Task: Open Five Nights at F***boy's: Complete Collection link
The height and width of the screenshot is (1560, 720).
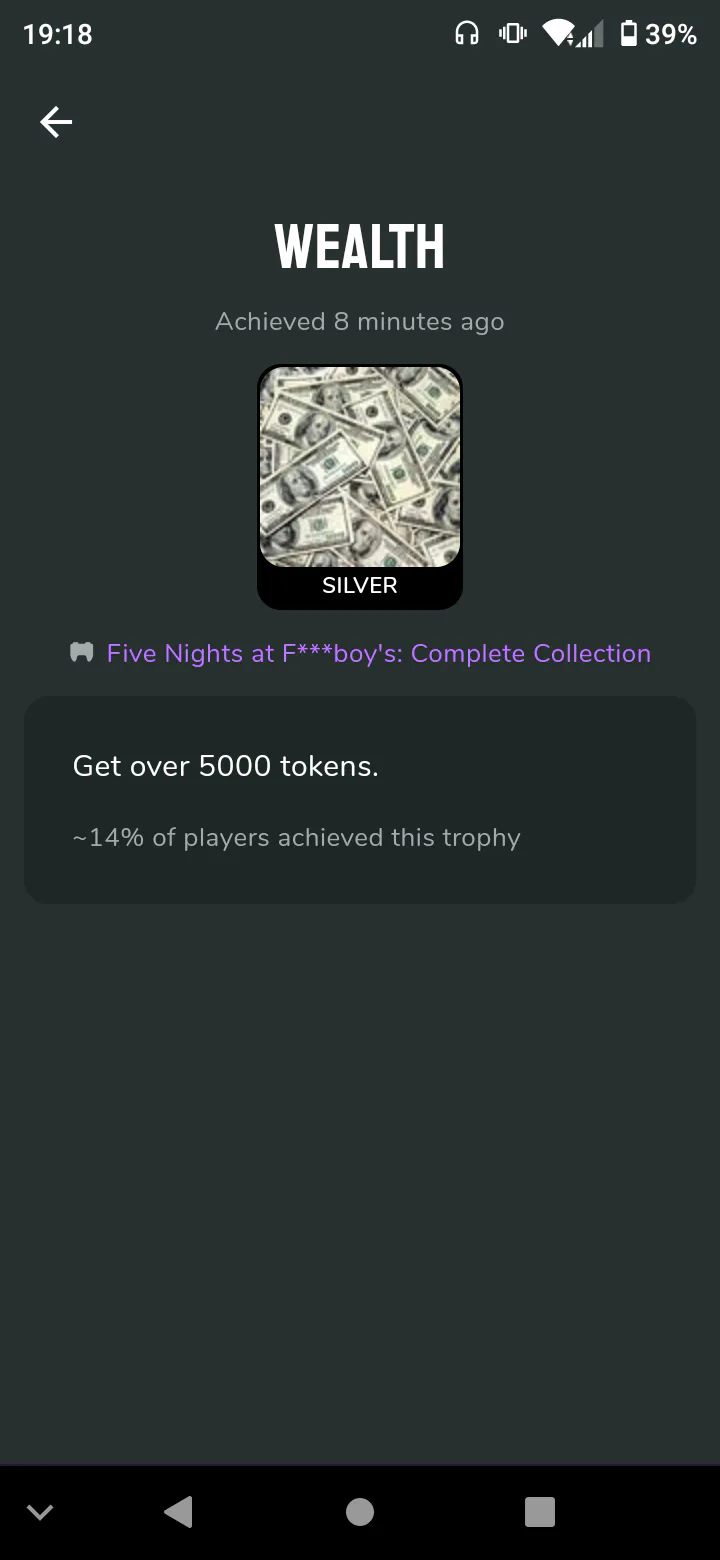Action: point(378,653)
